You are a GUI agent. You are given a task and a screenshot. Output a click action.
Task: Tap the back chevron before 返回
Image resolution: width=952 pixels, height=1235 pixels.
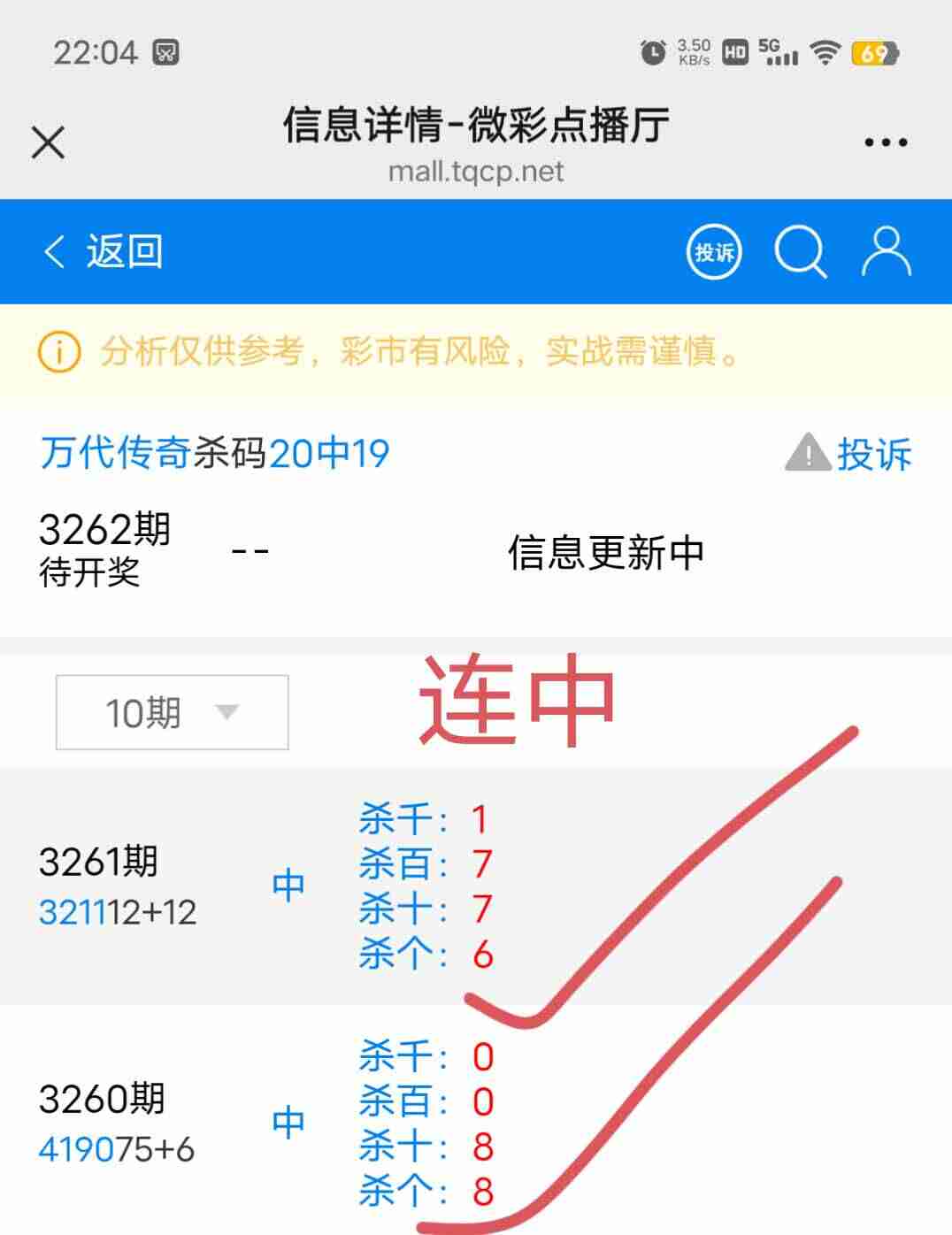tap(53, 251)
